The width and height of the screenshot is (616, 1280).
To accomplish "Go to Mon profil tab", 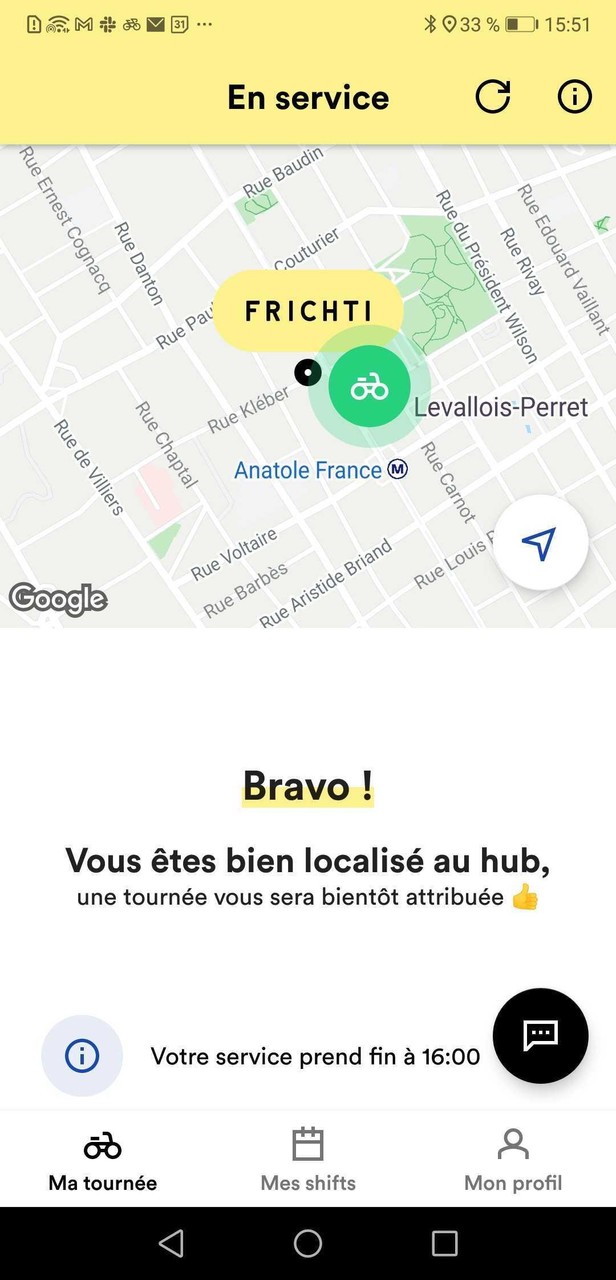I will click(513, 1159).
